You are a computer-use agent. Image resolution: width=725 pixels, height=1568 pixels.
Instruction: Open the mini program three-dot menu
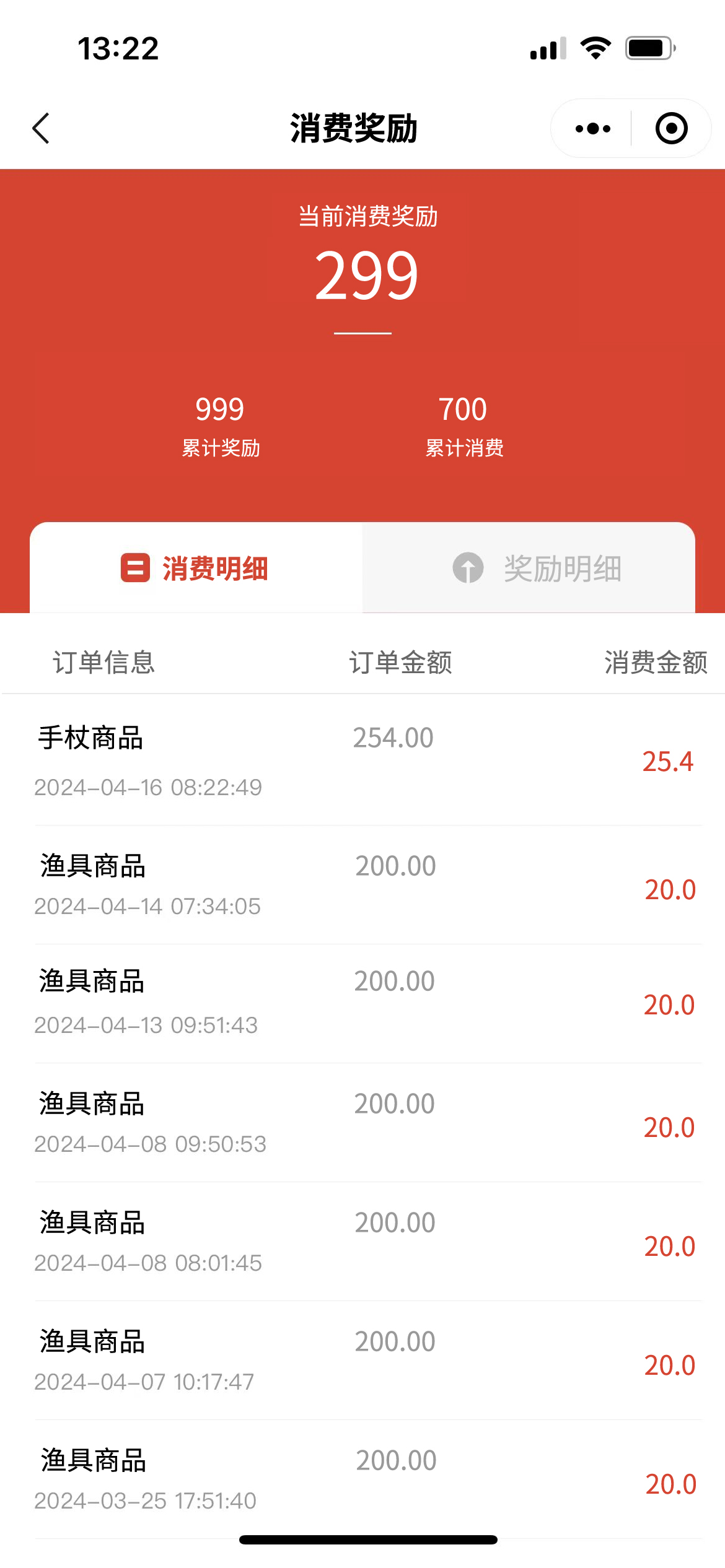click(592, 128)
